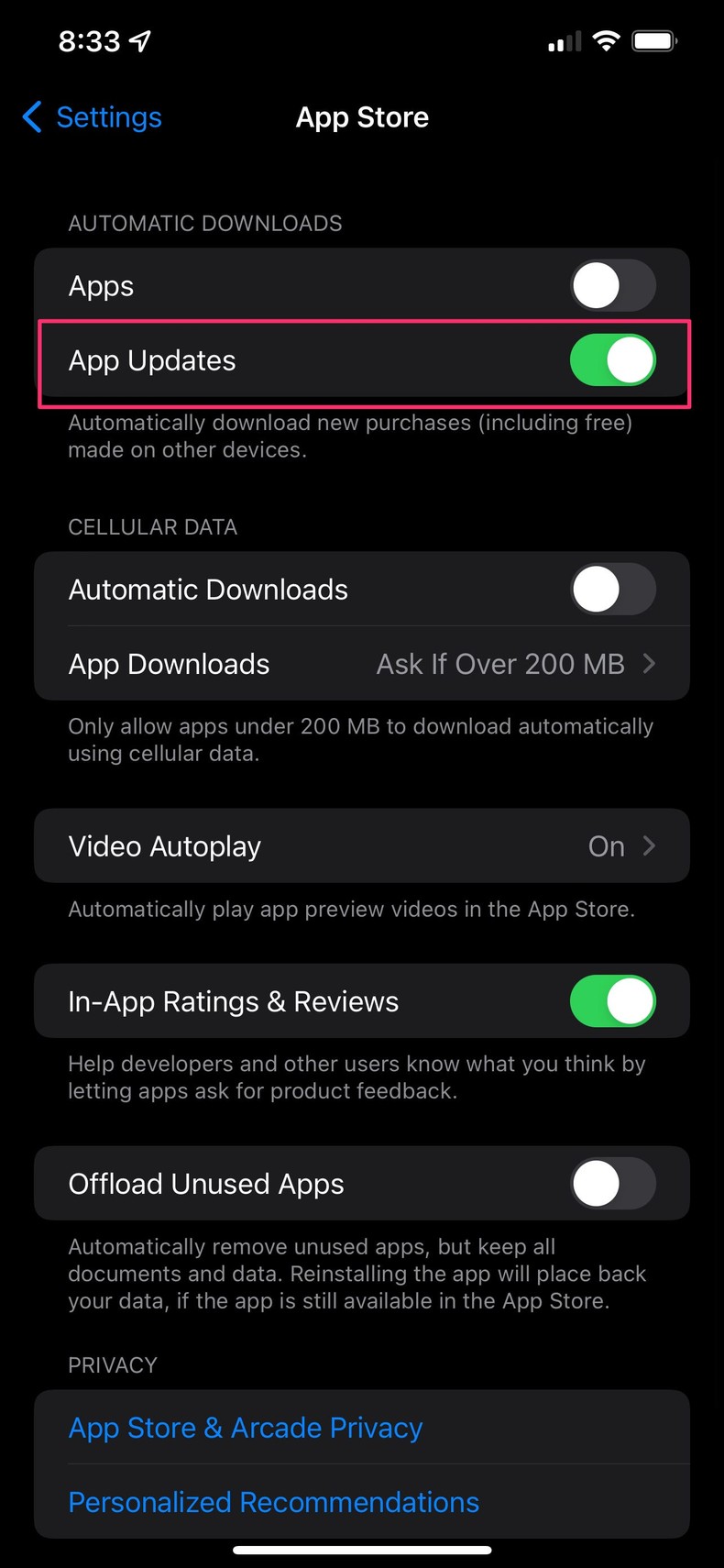Screen dimensions: 724x1568
Task: Enable Automatic Downloads under Cellular Data
Action: point(613,590)
